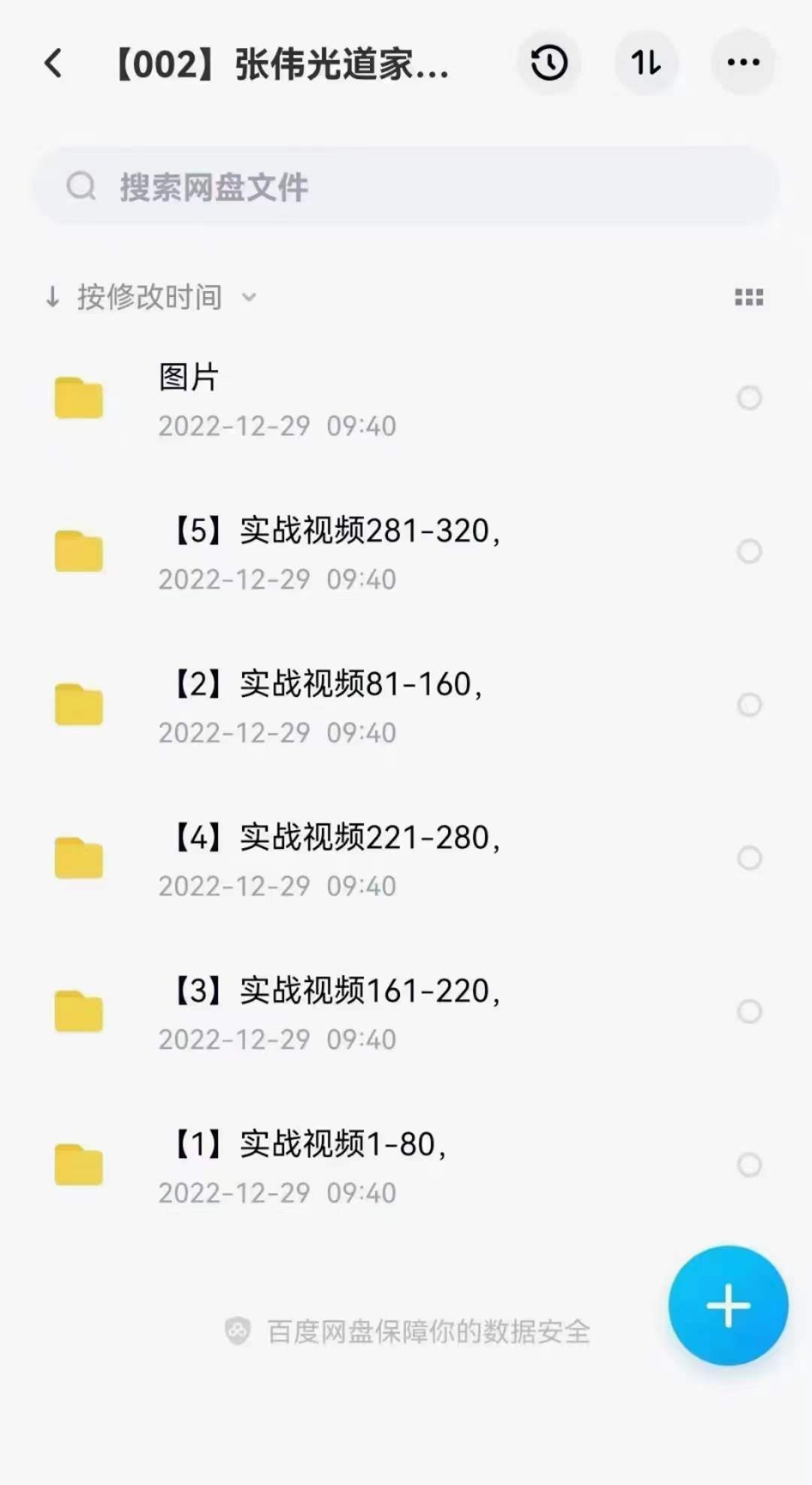Open folder 【1】实战视频1-80
This screenshot has height=1485, width=812.
[301, 1144]
